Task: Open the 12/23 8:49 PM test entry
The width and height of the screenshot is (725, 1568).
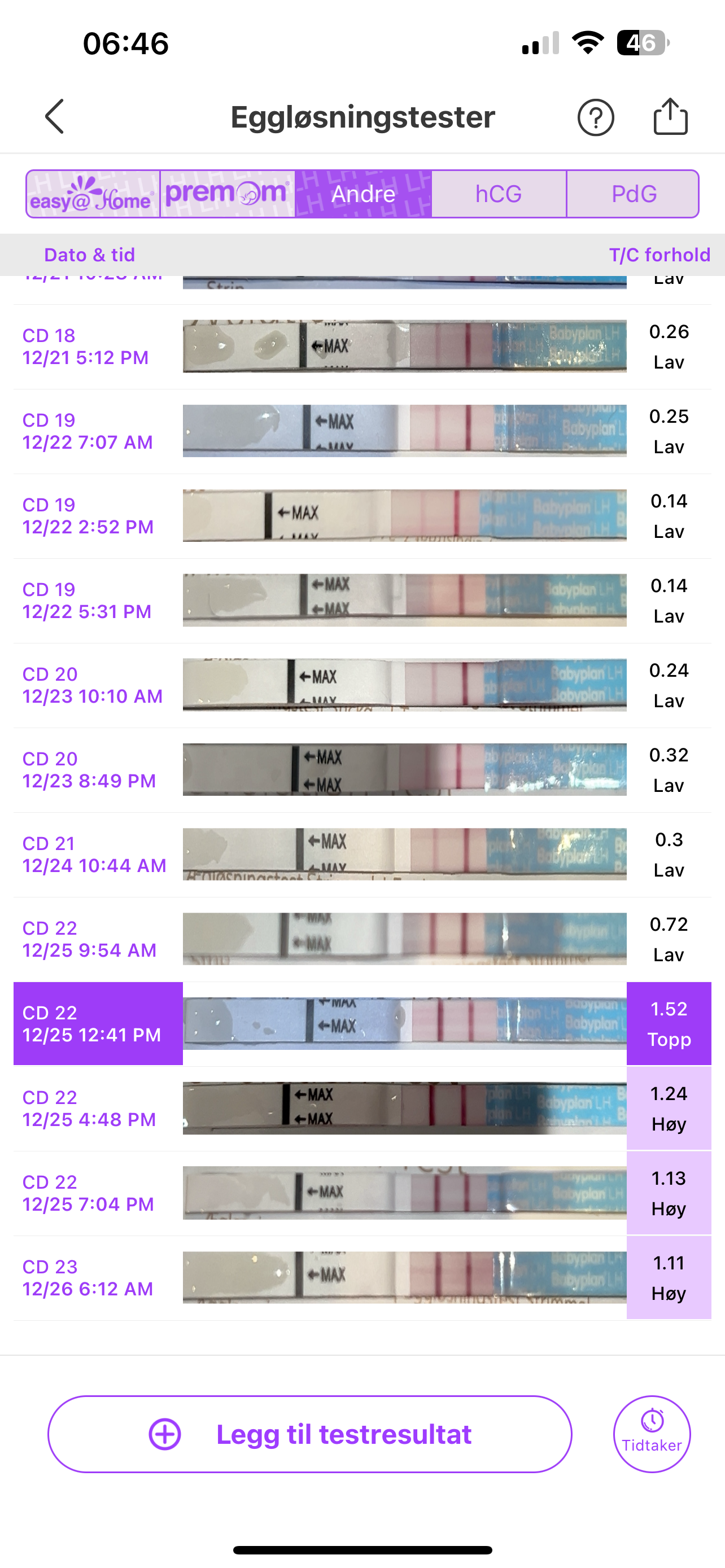Action: tap(361, 769)
